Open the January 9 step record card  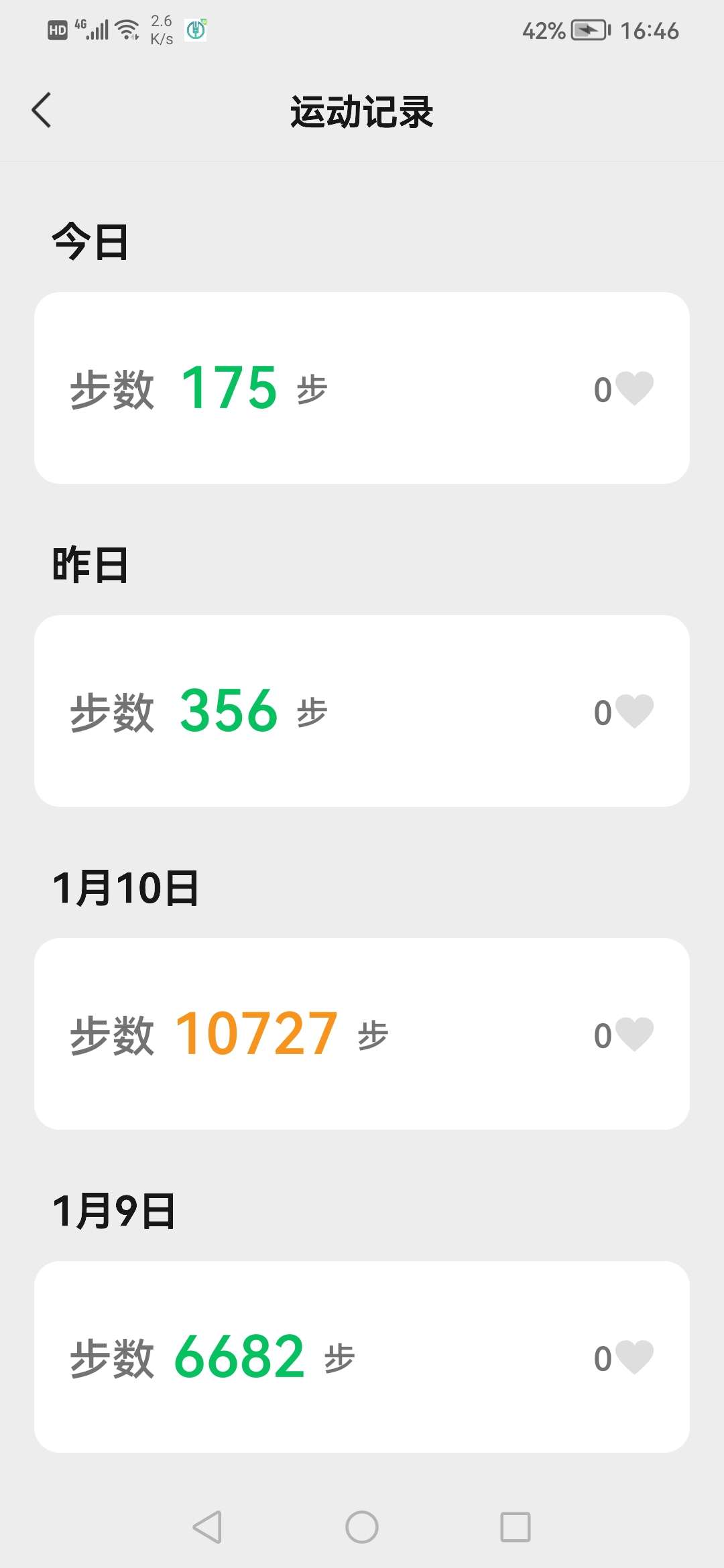[362, 1354]
